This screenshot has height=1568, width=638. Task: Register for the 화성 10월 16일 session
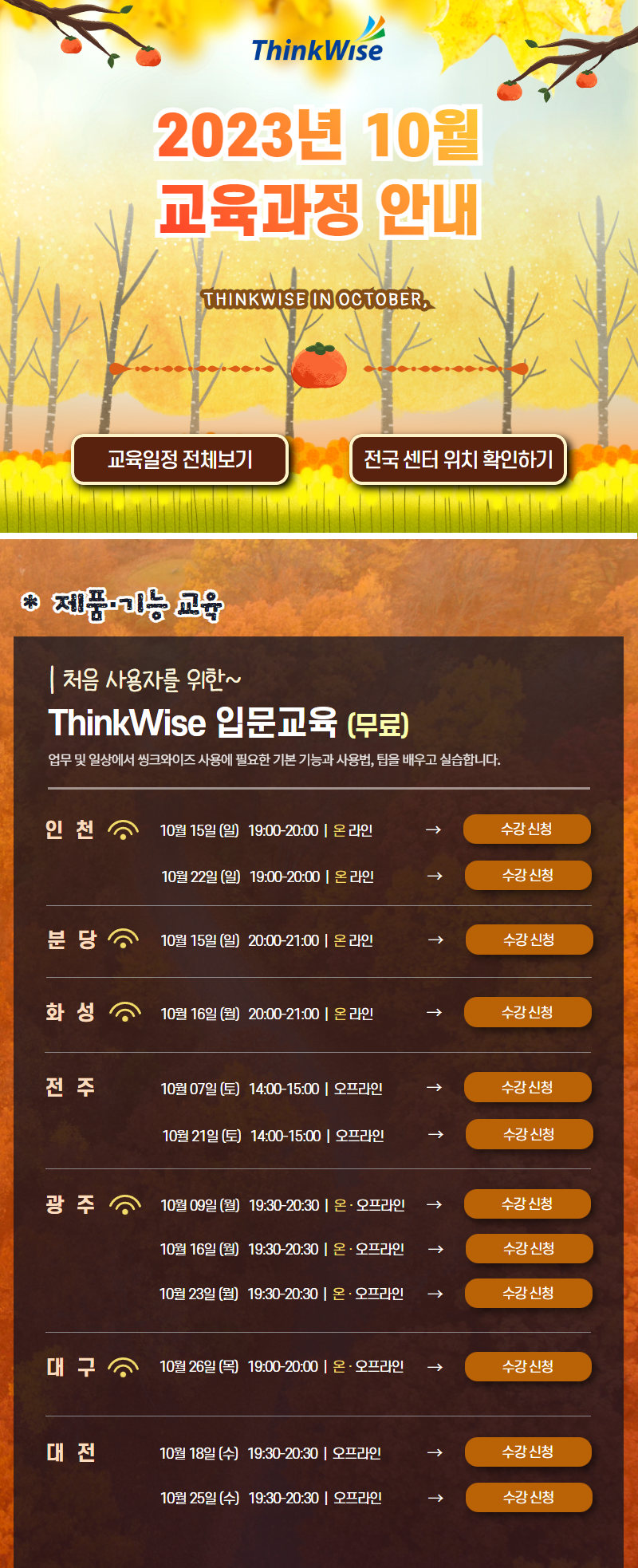(527, 1012)
